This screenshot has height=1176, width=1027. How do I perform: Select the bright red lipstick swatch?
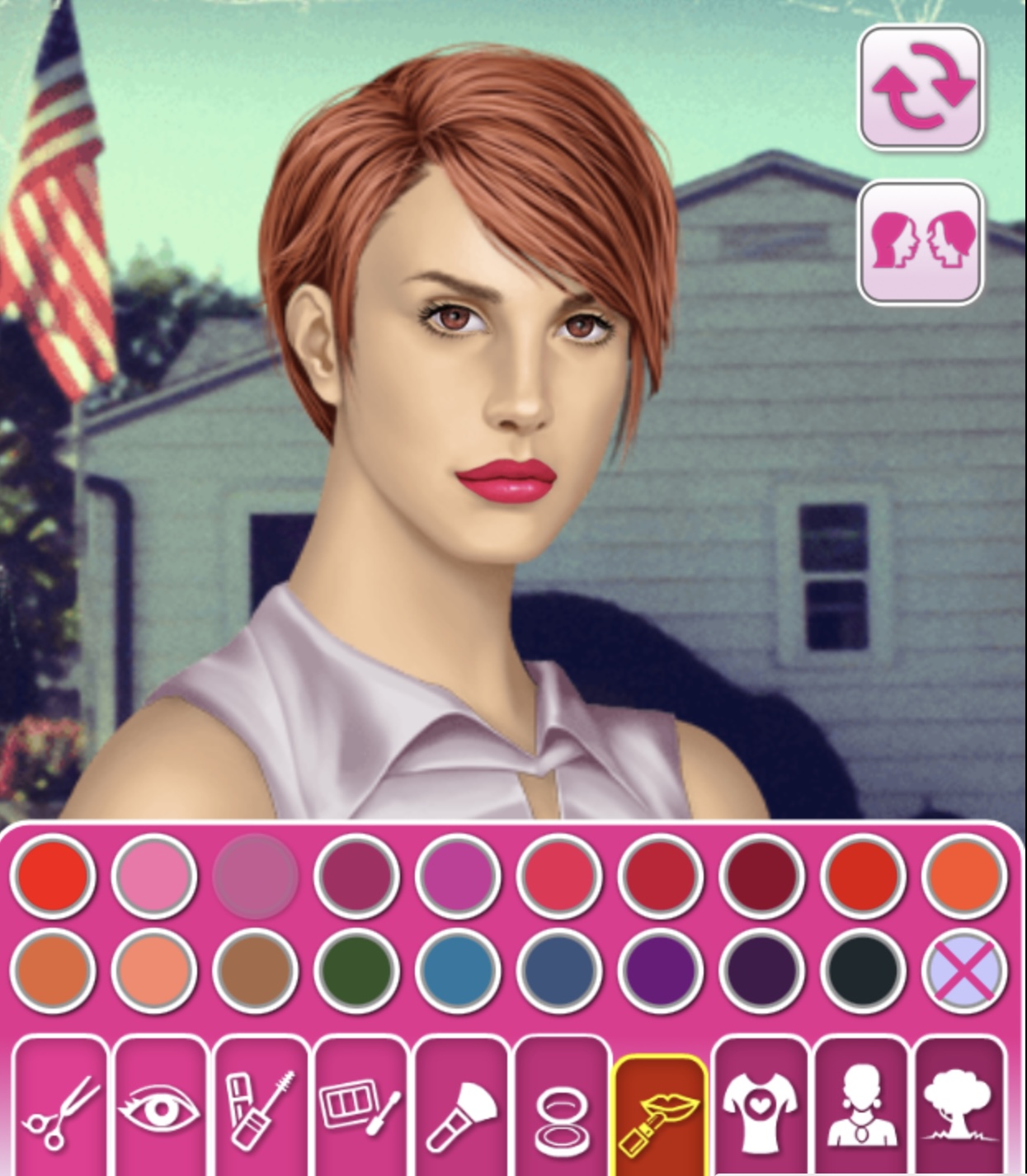[53, 876]
